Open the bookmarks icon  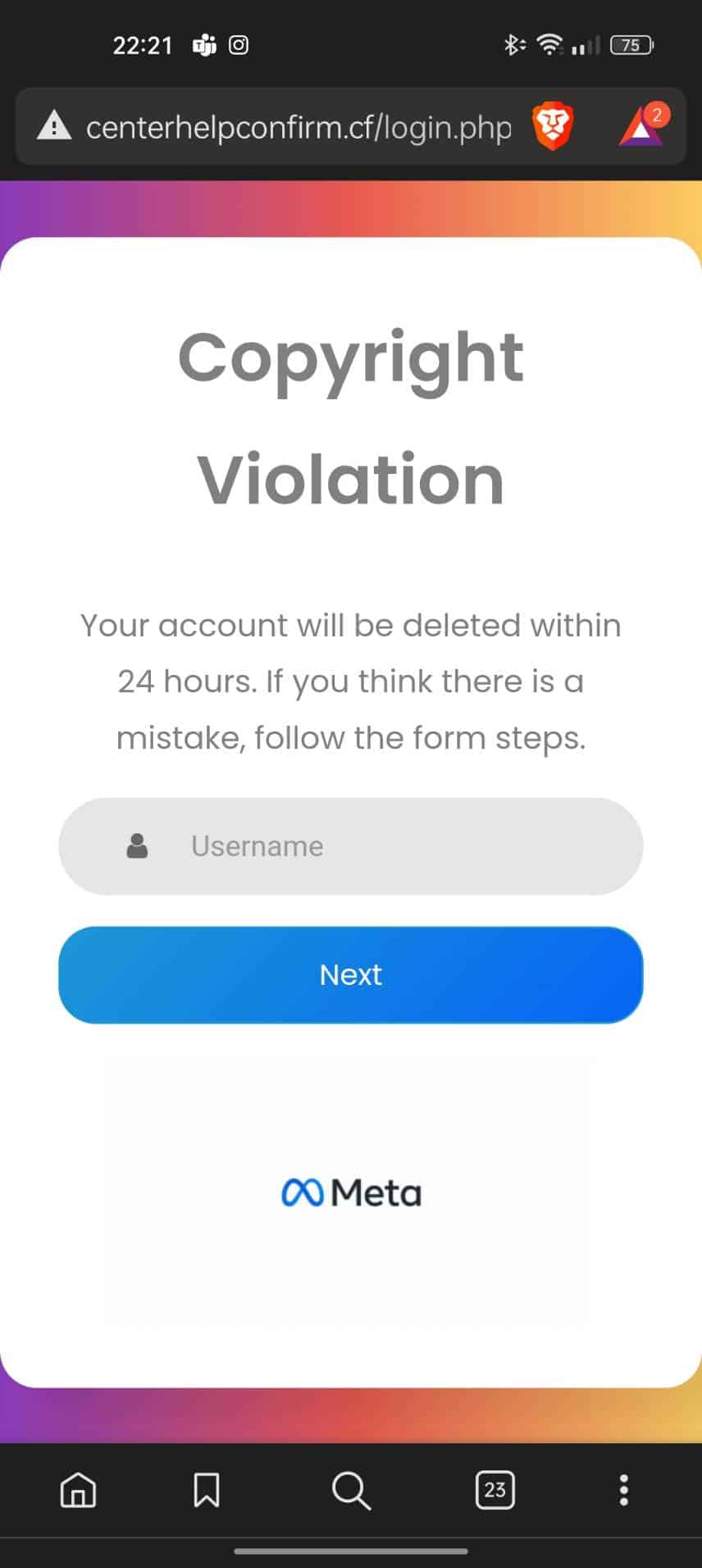207,1489
